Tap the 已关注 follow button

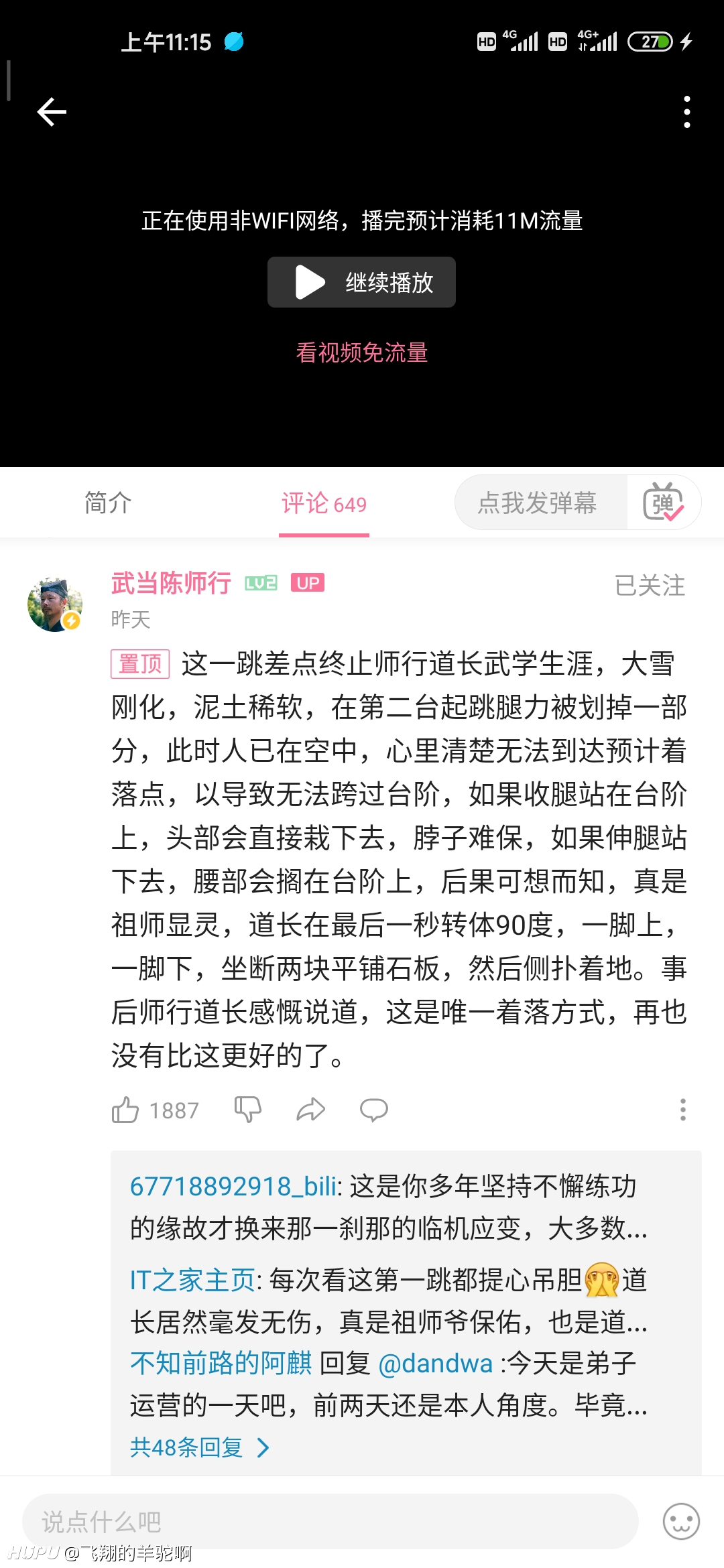pyautogui.click(x=650, y=585)
